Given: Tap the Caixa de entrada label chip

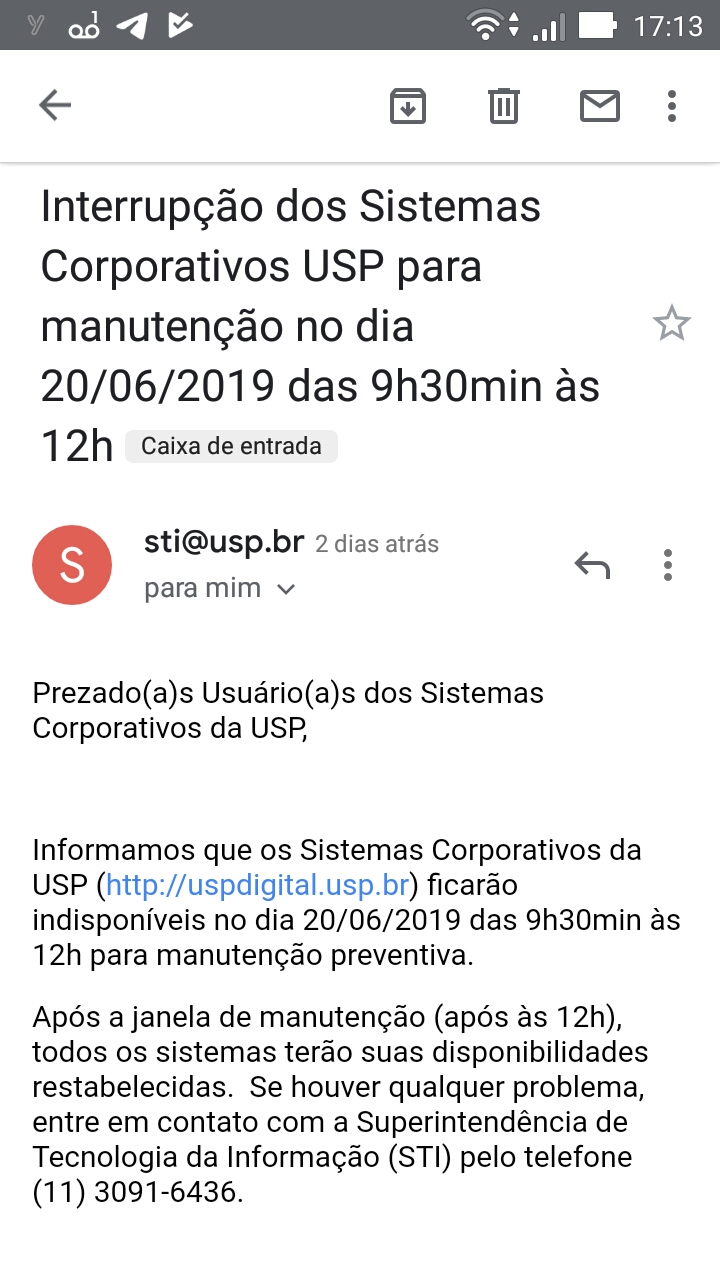Looking at the screenshot, I should pyautogui.click(x=231, y=446).
